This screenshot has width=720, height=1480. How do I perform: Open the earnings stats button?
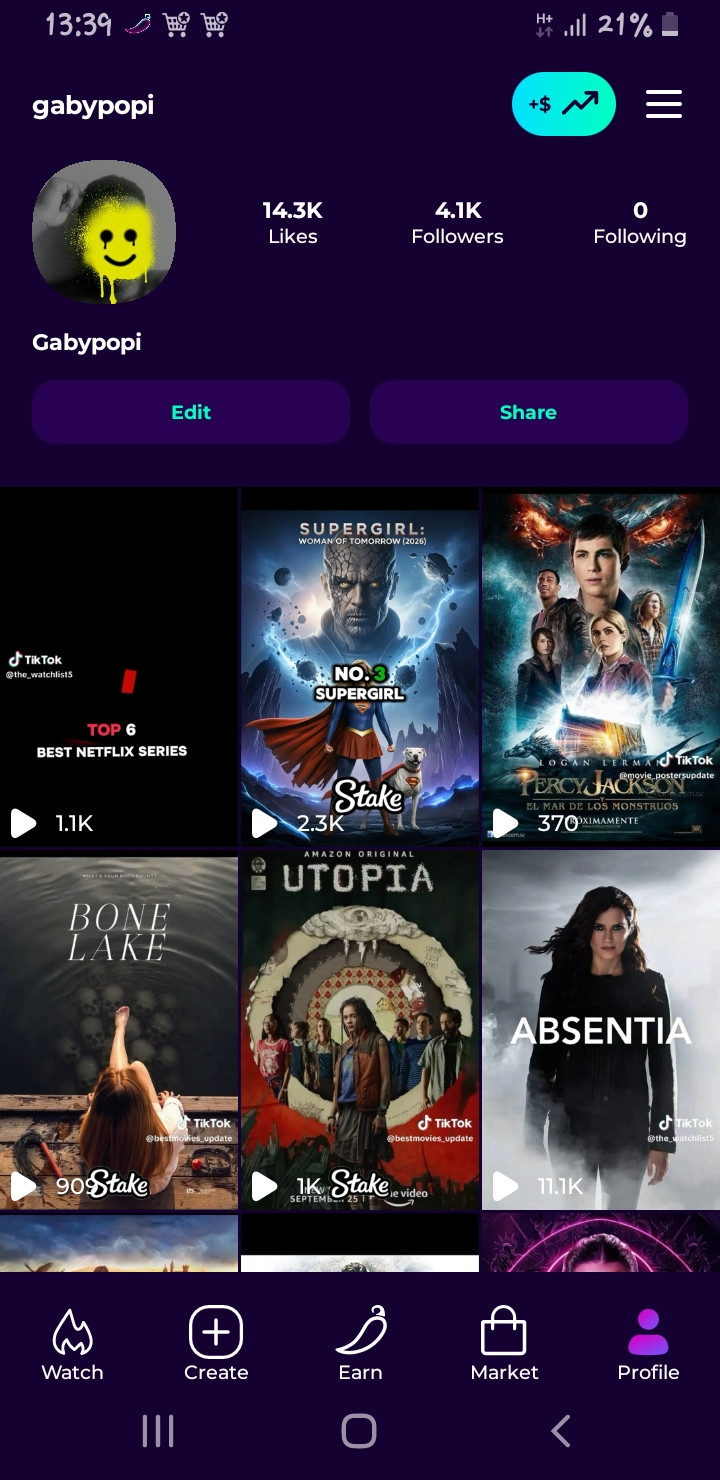pyautogui.click(x=563, y=104)
